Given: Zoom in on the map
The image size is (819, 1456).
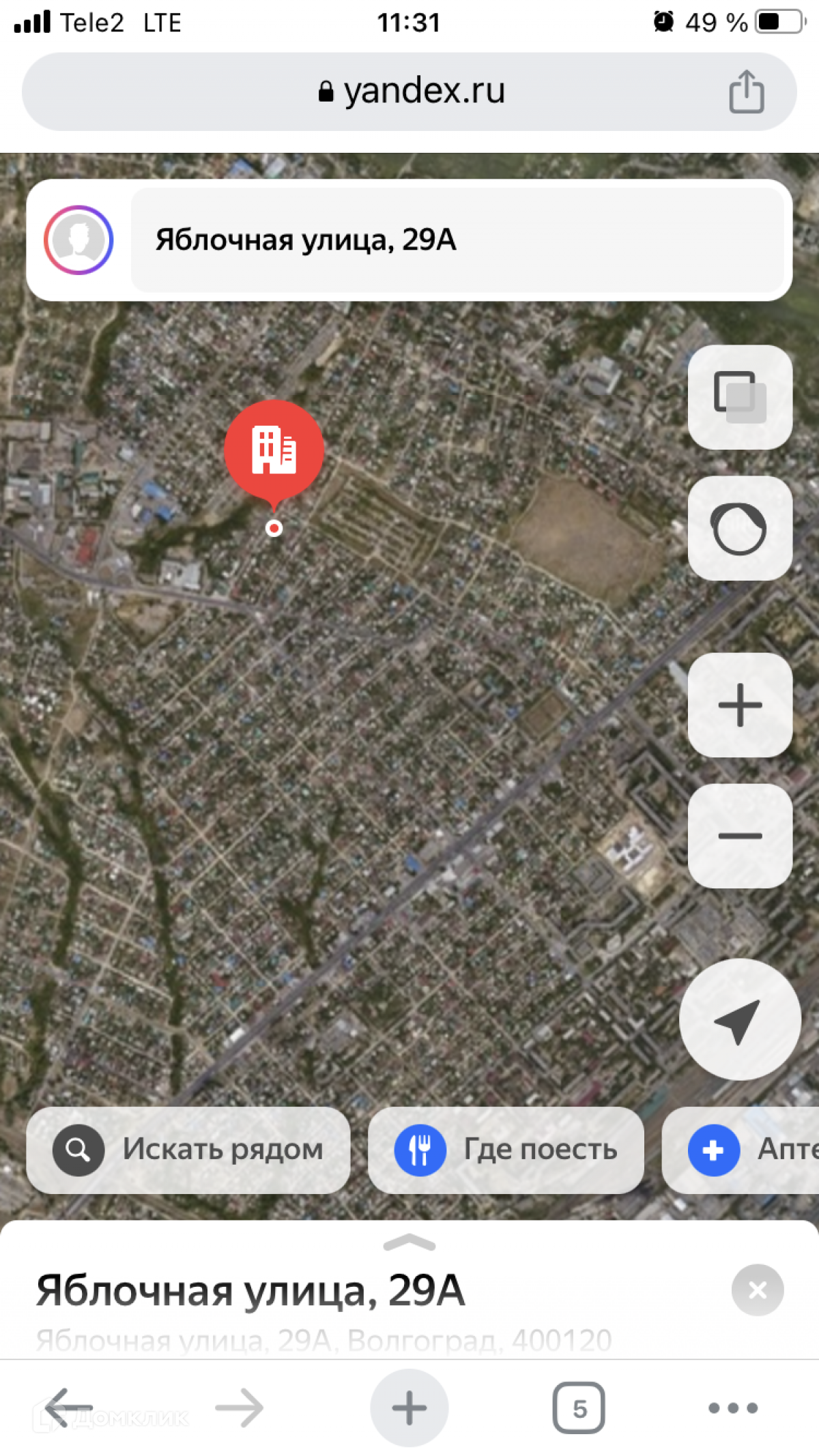Looking at the screenshot, I should 740,705.
